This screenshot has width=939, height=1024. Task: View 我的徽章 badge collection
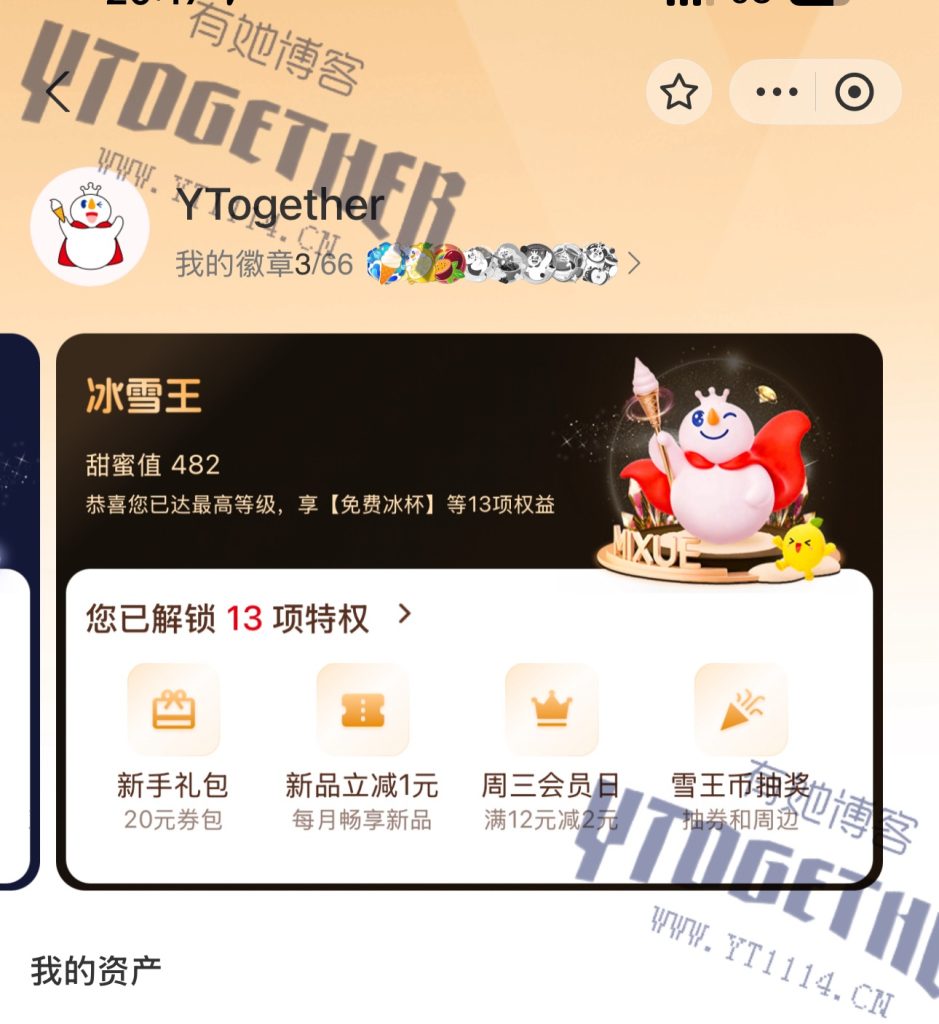coord(408,264)
